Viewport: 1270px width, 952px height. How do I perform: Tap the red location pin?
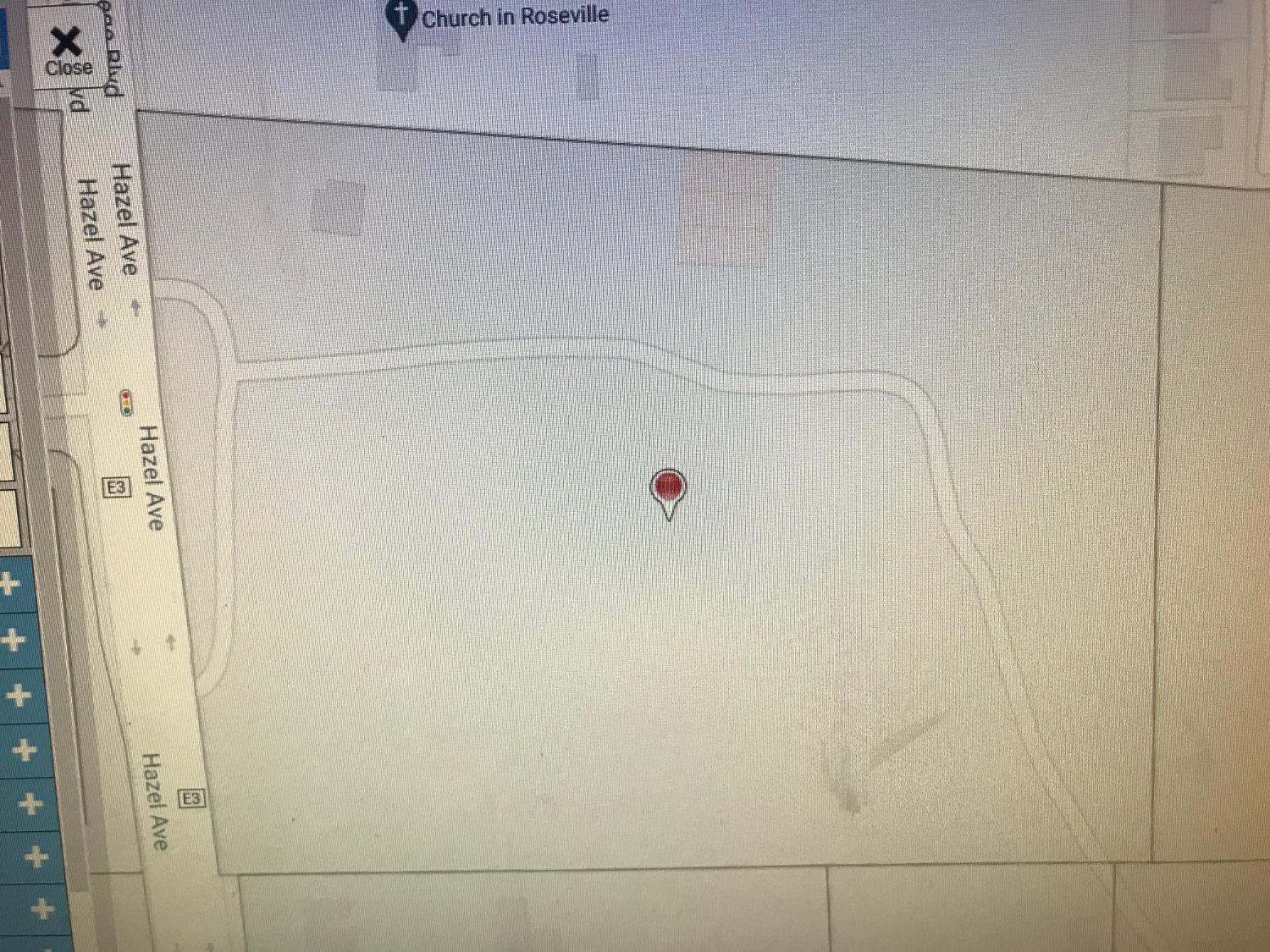668,489
